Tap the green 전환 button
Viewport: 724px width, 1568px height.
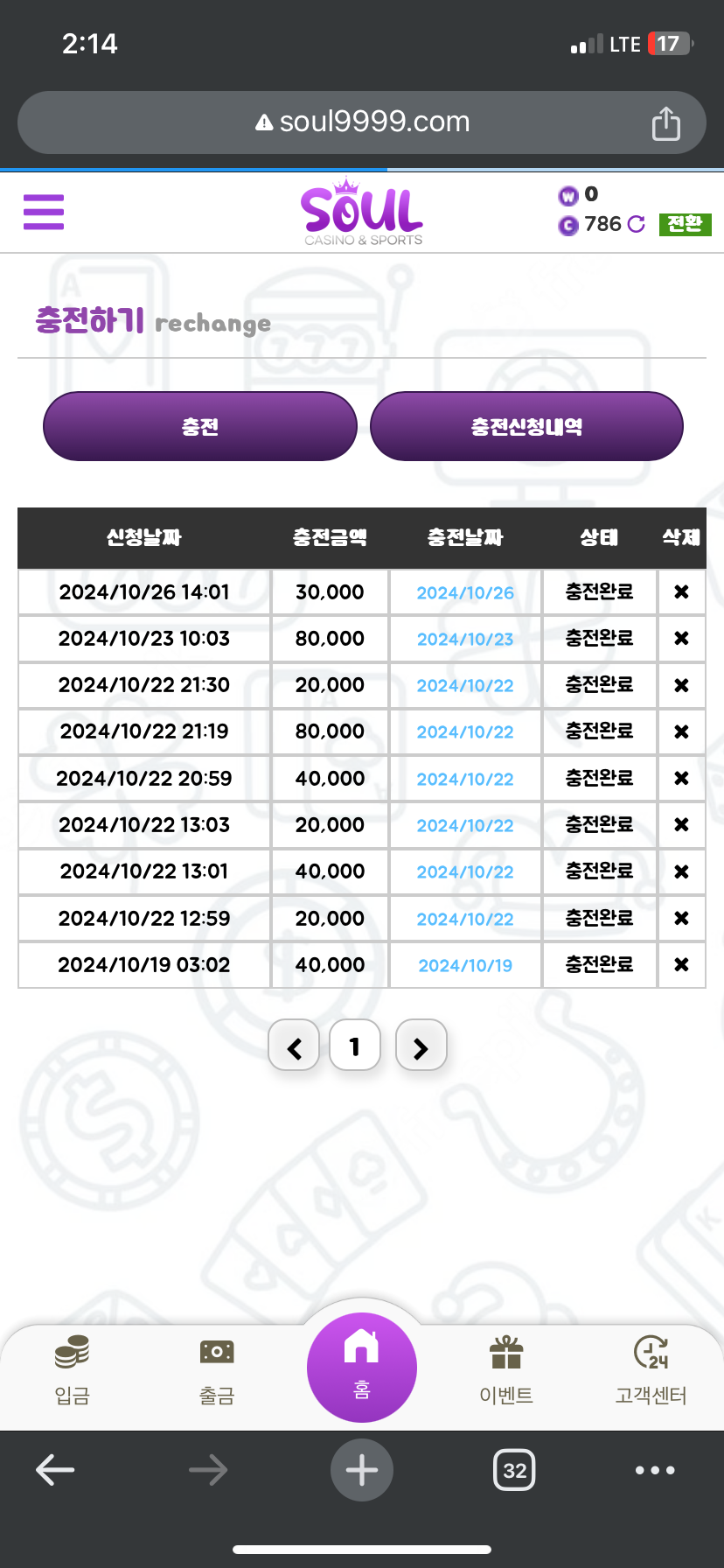coord(685,225)
